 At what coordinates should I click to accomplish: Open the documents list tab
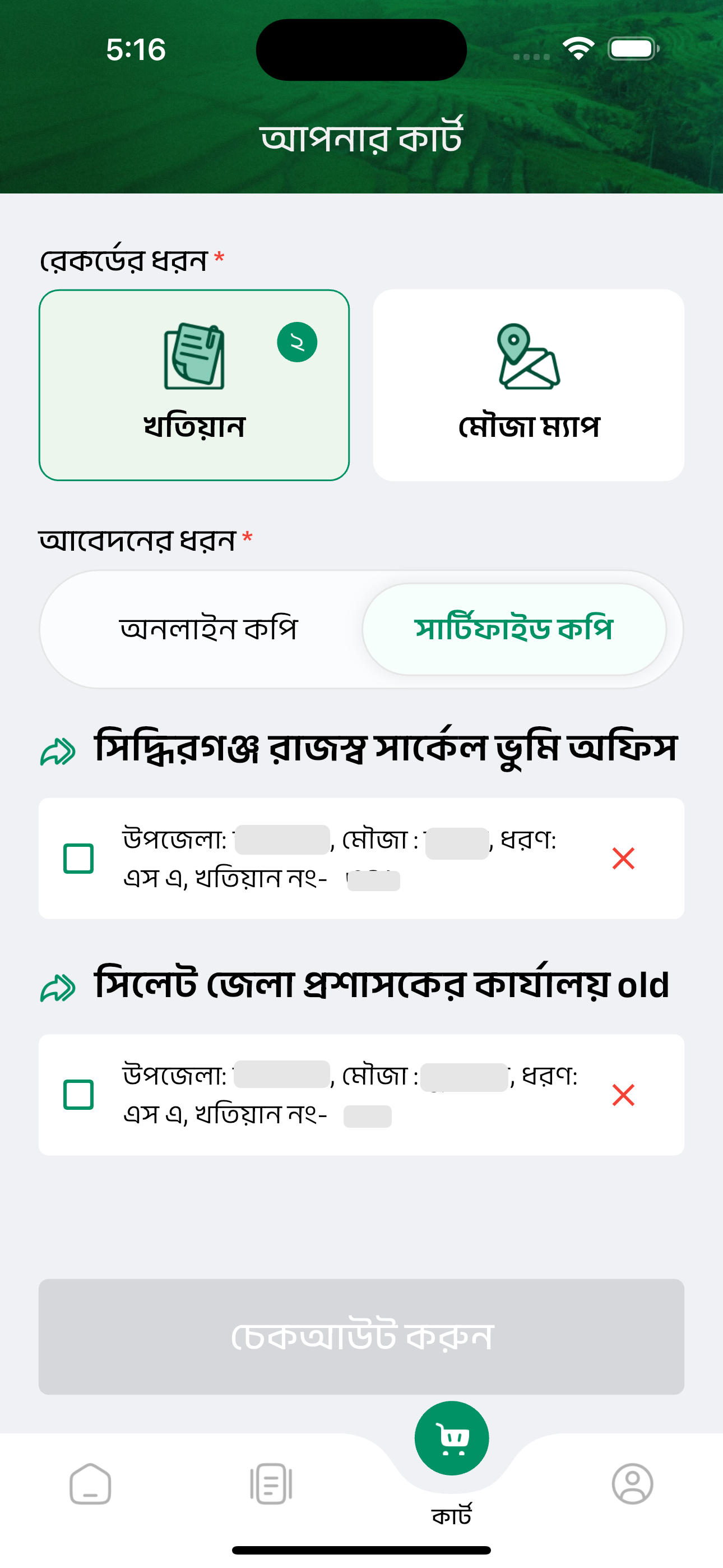271,1484
